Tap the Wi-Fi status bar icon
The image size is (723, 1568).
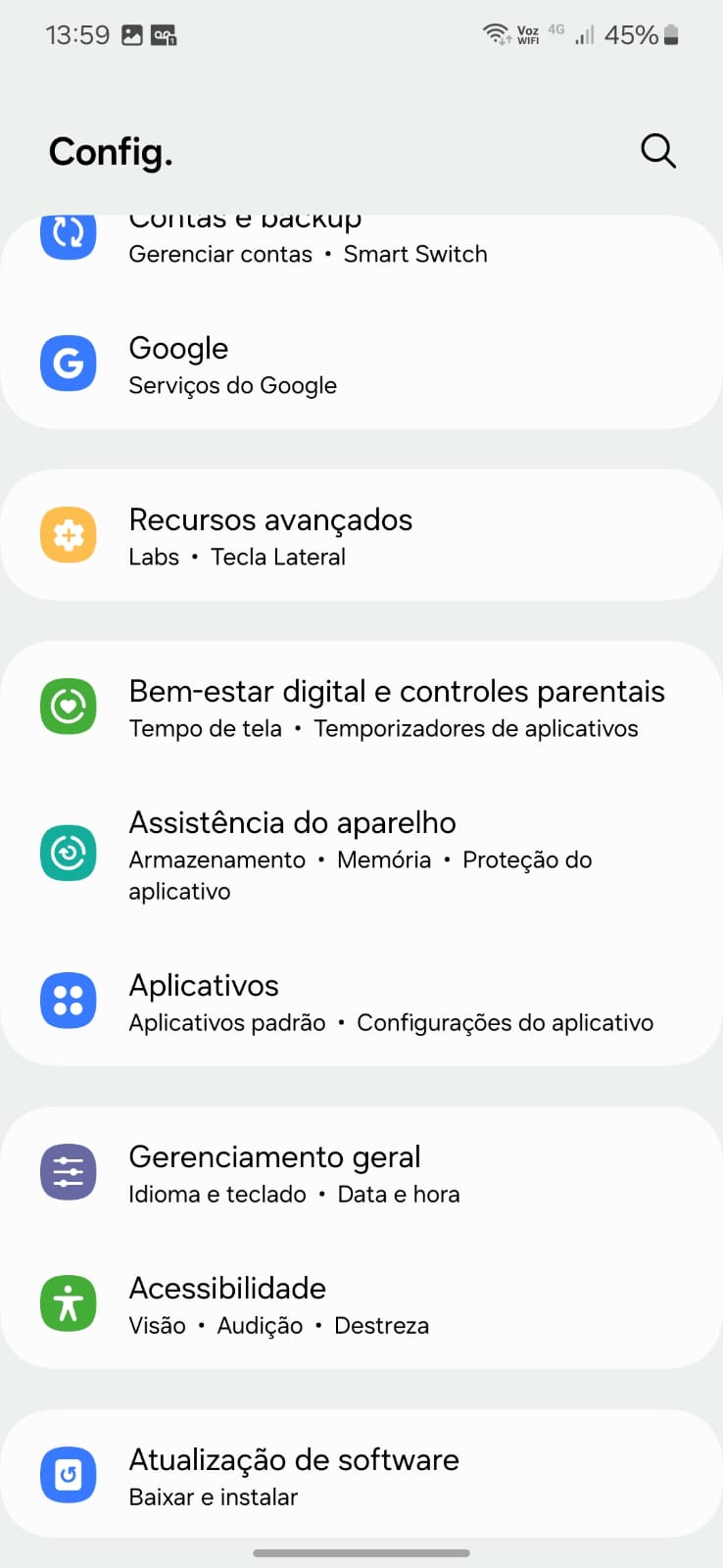(493, 33)
